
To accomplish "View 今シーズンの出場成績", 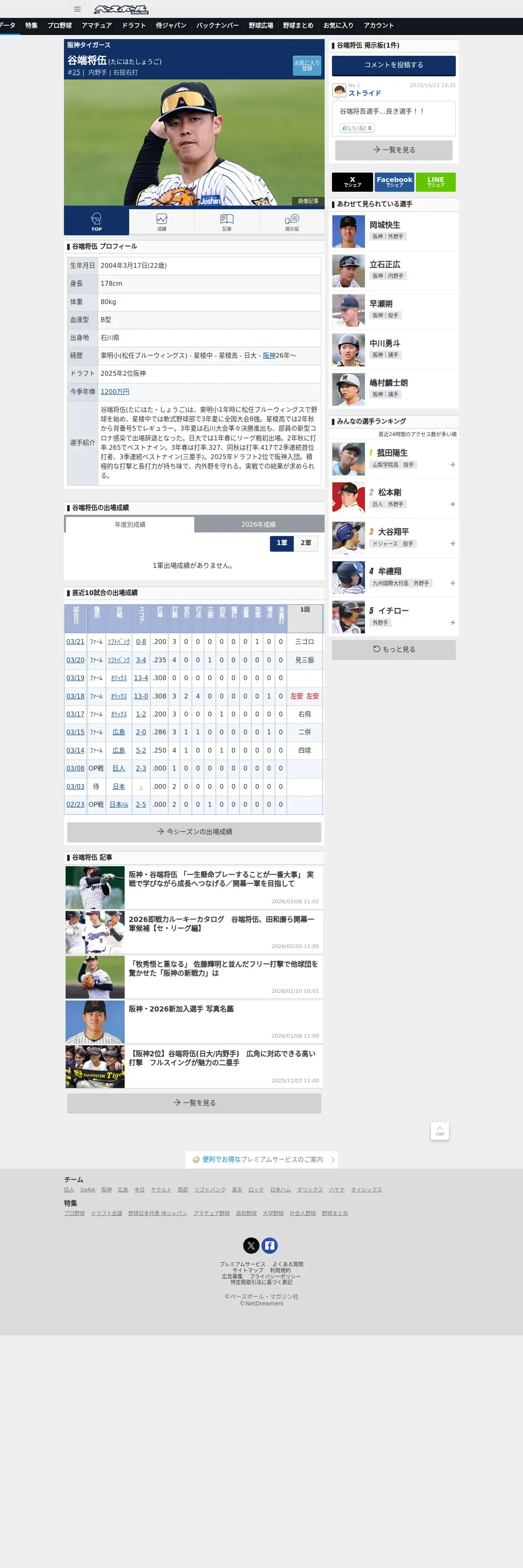I will pos(194,832).
